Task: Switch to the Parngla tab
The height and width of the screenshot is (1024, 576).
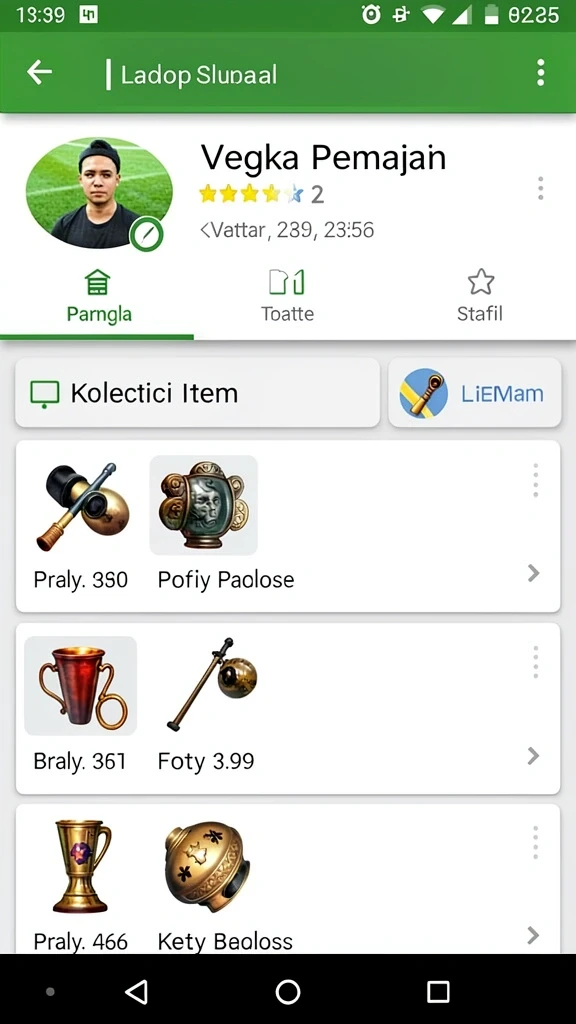Action: click(x=98, y=298)
